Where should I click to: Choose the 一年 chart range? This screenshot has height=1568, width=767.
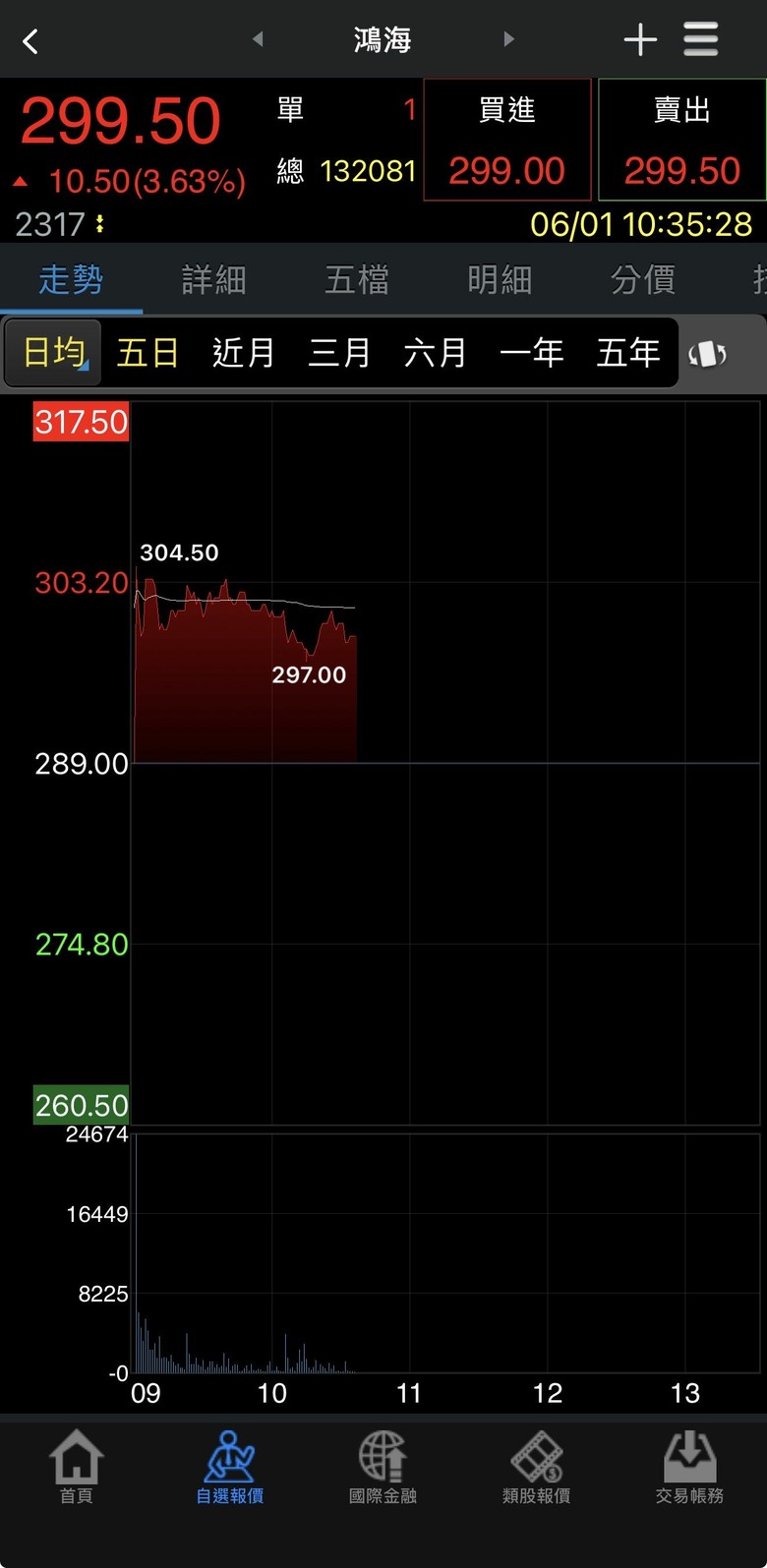[x=531, y=352]
